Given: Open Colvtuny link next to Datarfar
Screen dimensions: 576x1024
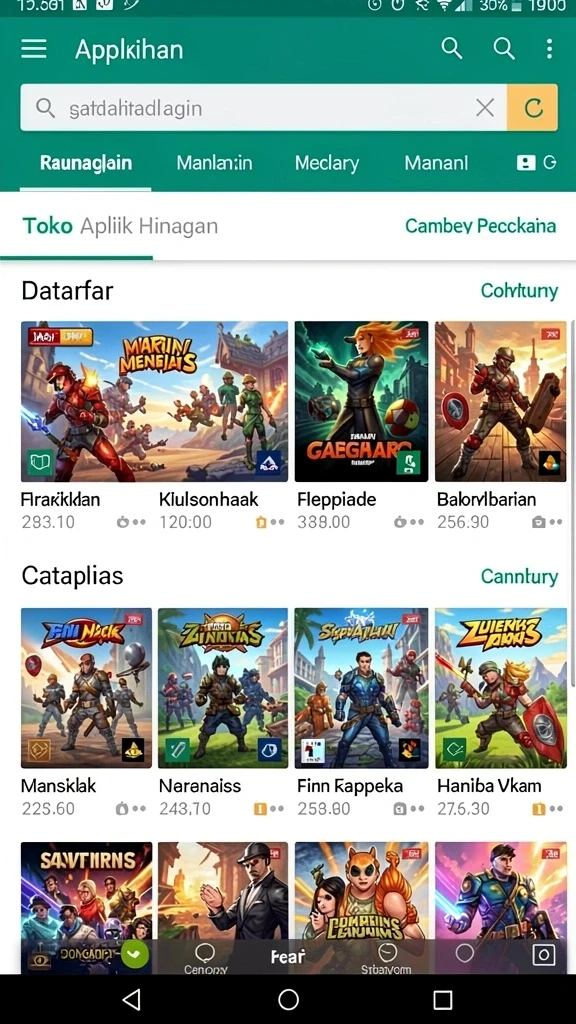Looking at the screenshot, I should [519, 291].
